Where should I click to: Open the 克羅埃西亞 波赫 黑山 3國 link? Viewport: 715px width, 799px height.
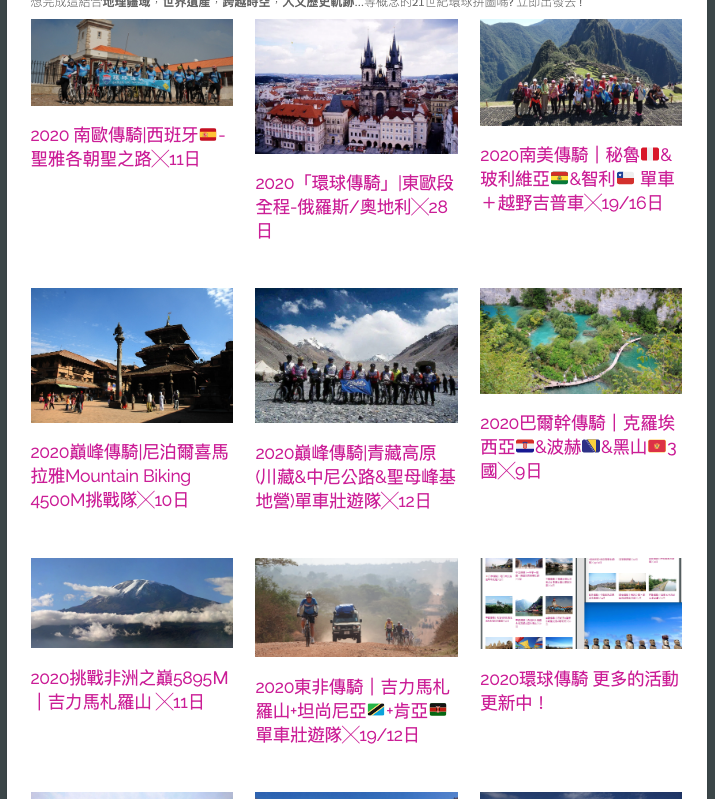[577, 447]
